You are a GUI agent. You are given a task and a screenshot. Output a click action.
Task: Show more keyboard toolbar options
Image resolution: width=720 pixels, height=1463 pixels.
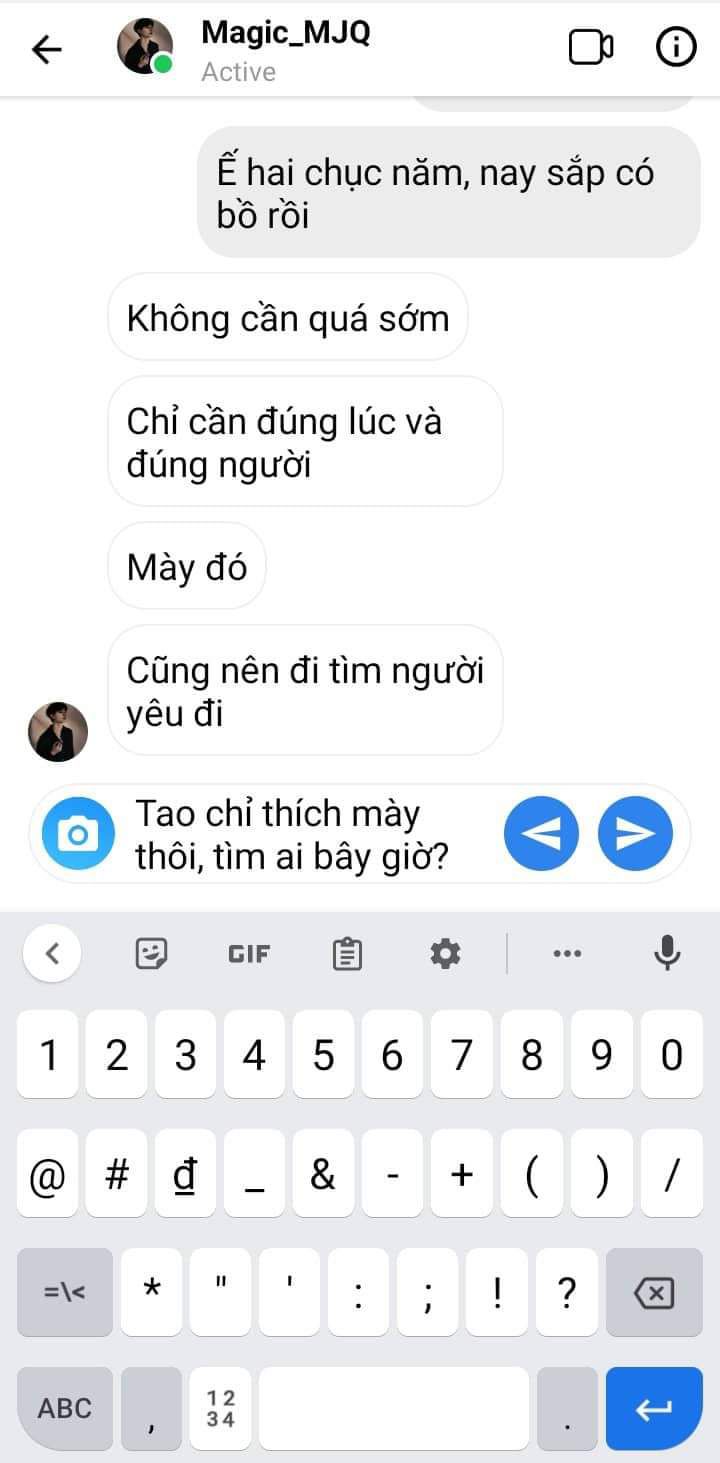click(567, 954)
